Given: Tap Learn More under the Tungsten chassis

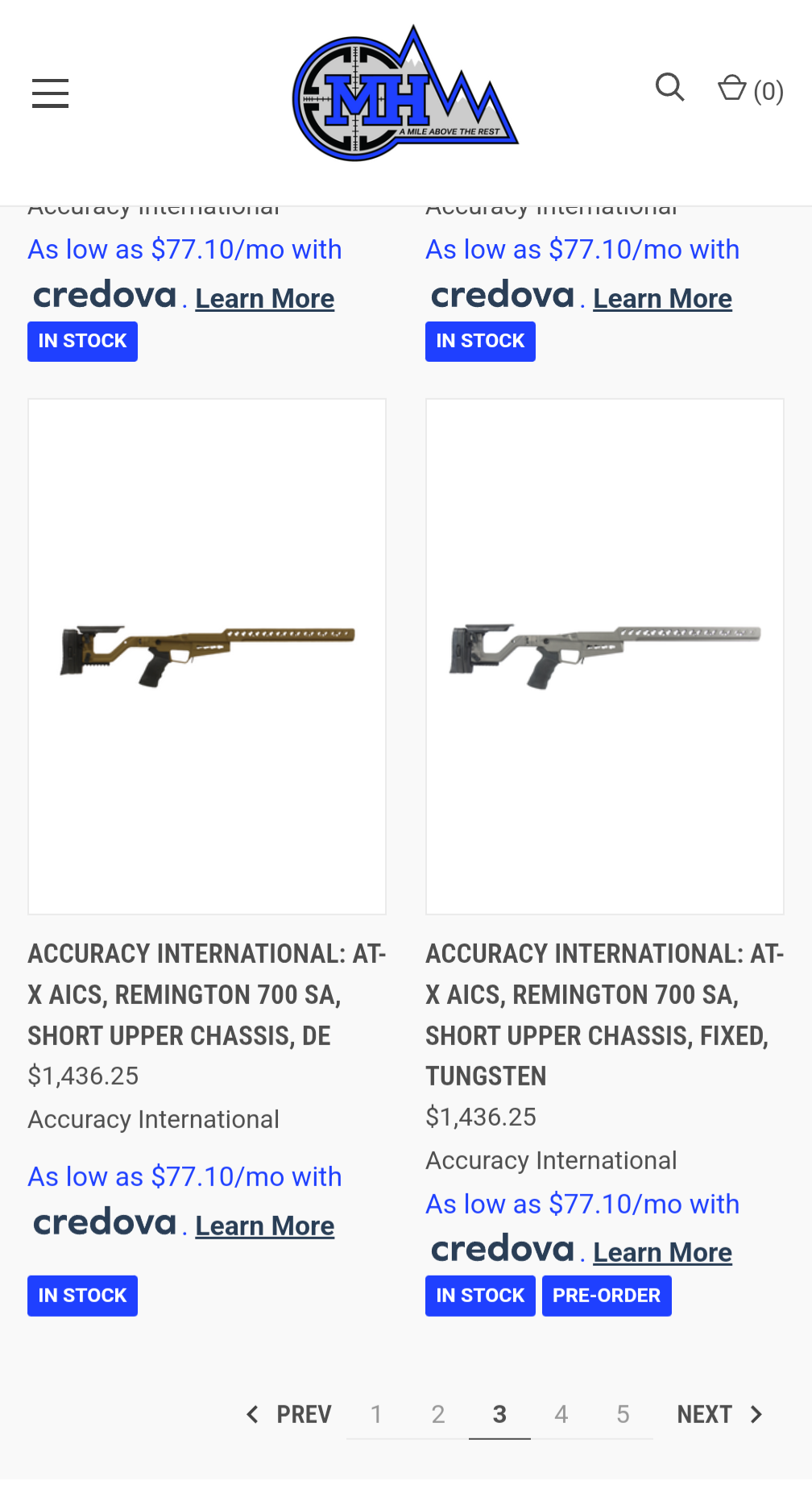Looking at the screenshot, I should pos(662,1252).
